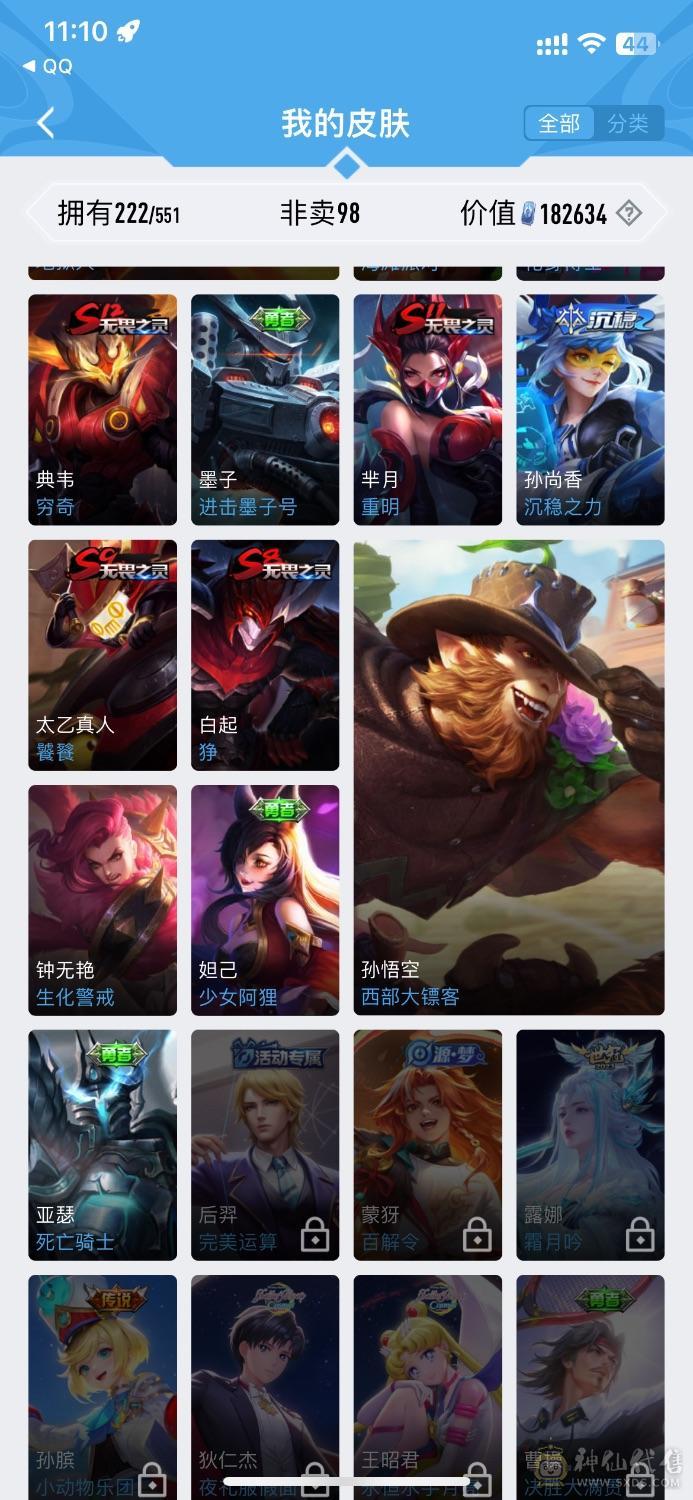Open 孙悟空 西部大镖客 skin card
Screen dimensions: 693x1500
(509, 777)
